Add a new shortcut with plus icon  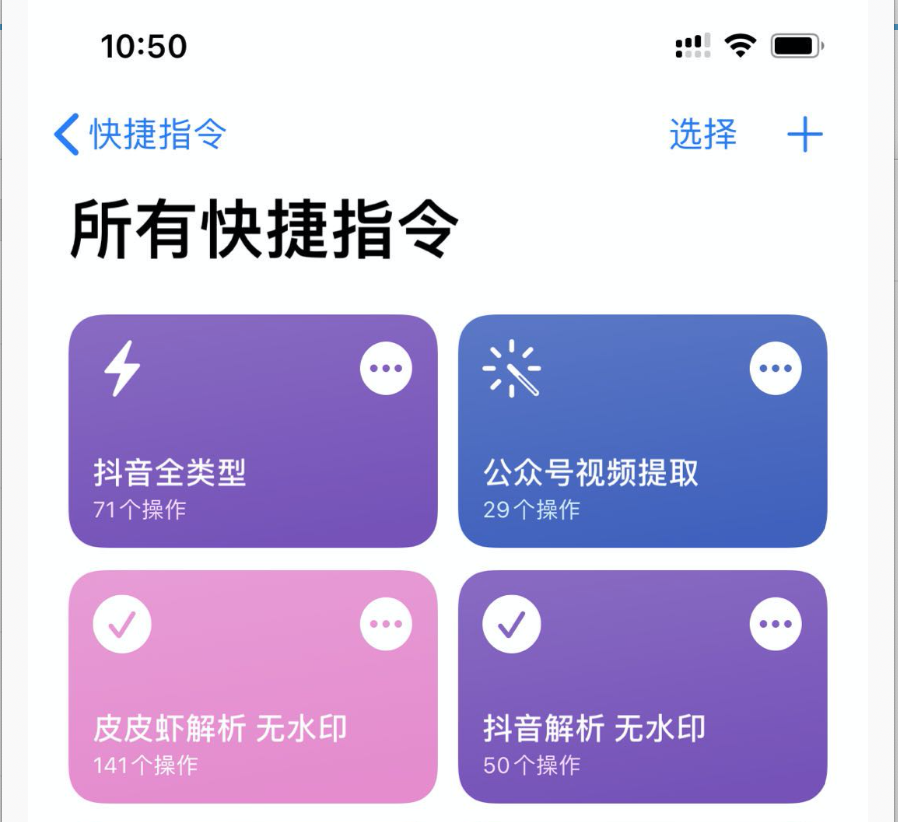click(x=805, y=134)
